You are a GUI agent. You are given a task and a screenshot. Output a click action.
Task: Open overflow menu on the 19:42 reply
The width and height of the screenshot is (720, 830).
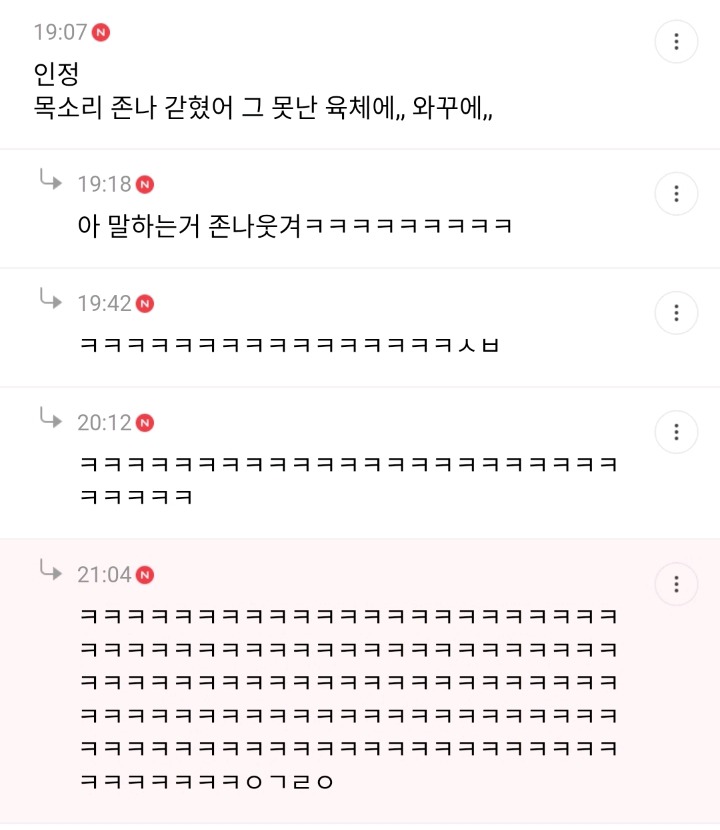pyautogui.click(x=676, y=313)
